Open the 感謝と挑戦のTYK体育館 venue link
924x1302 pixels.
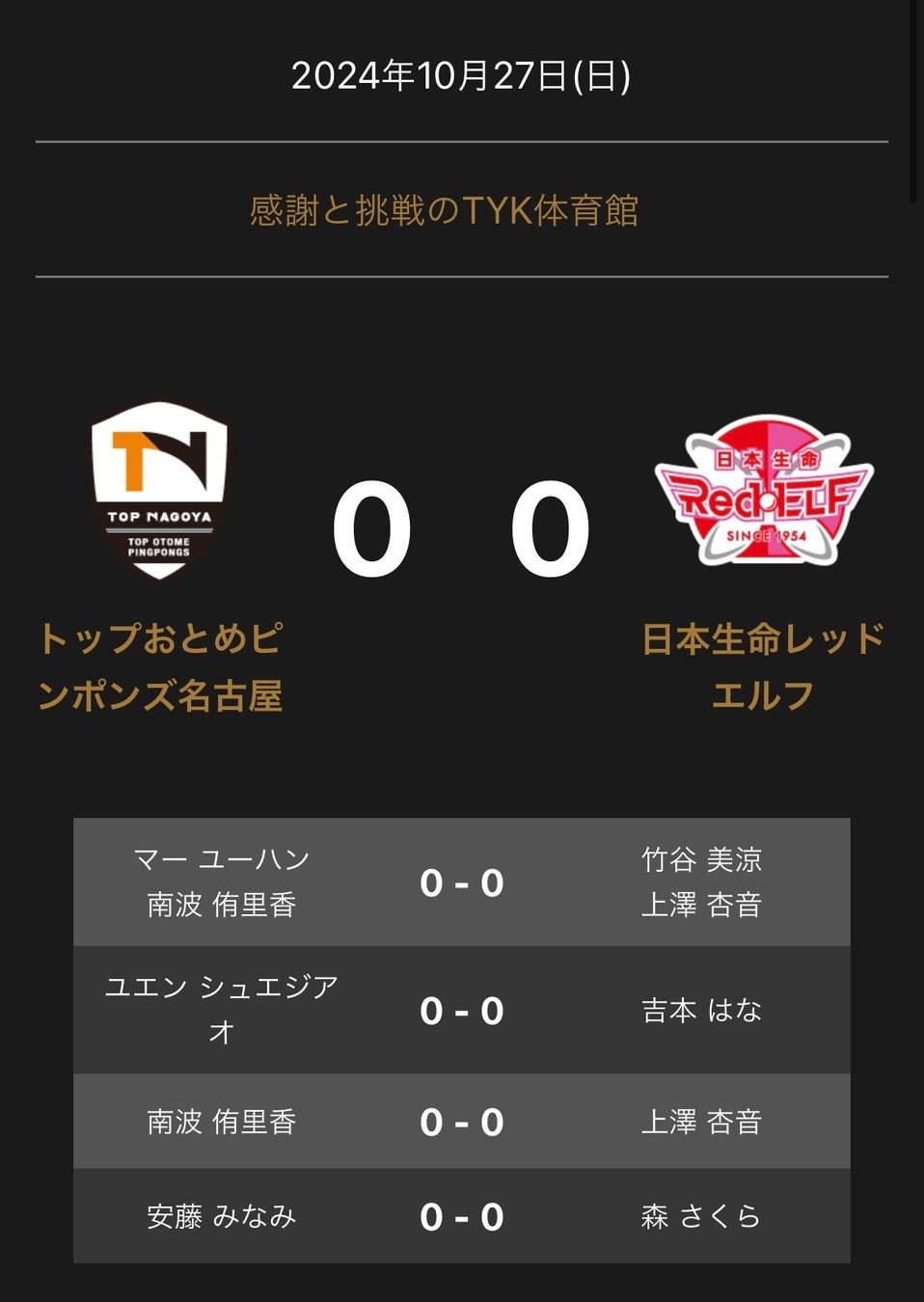(x=444, y=210)
